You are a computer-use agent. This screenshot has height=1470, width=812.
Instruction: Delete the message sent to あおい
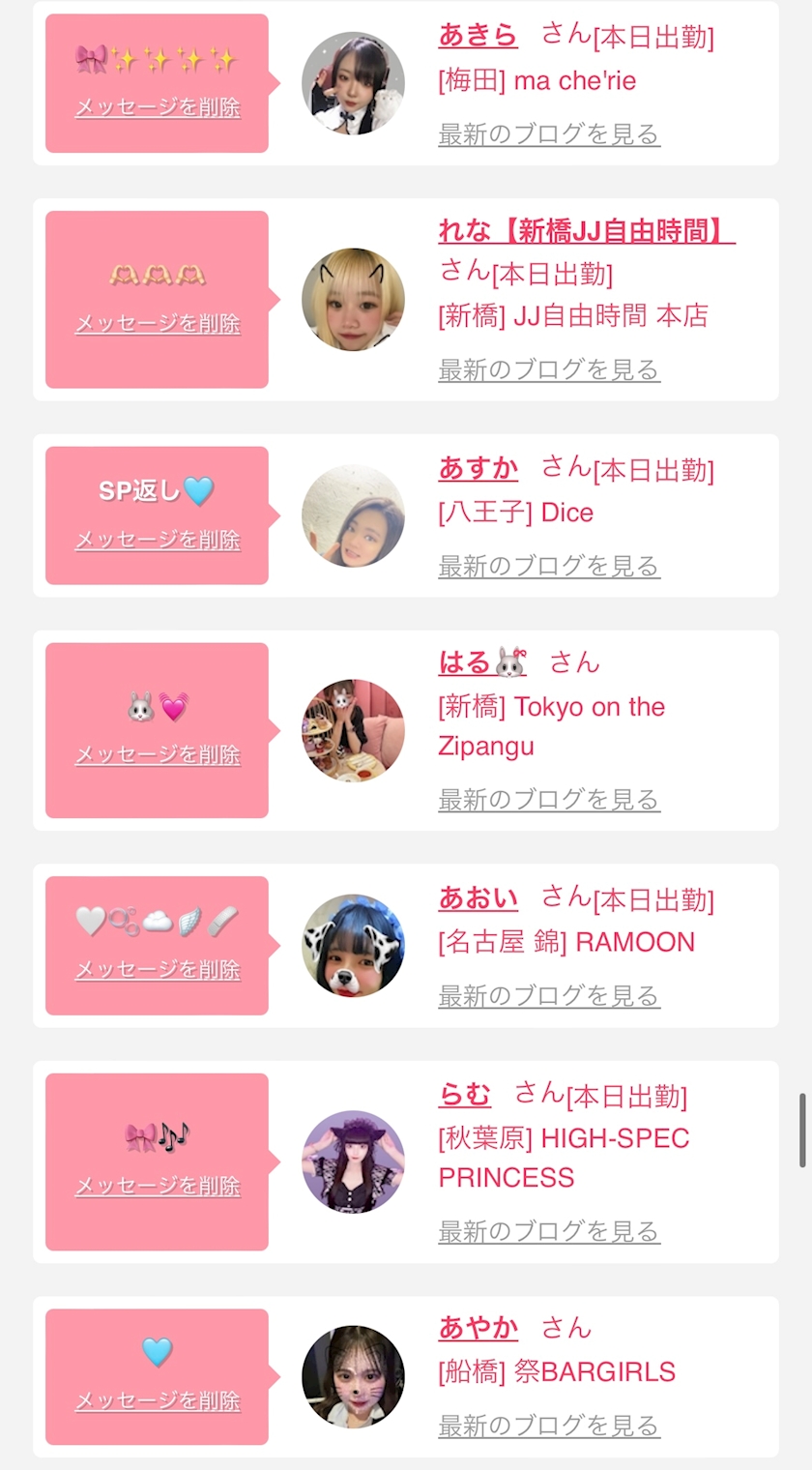tap(158, 970)
